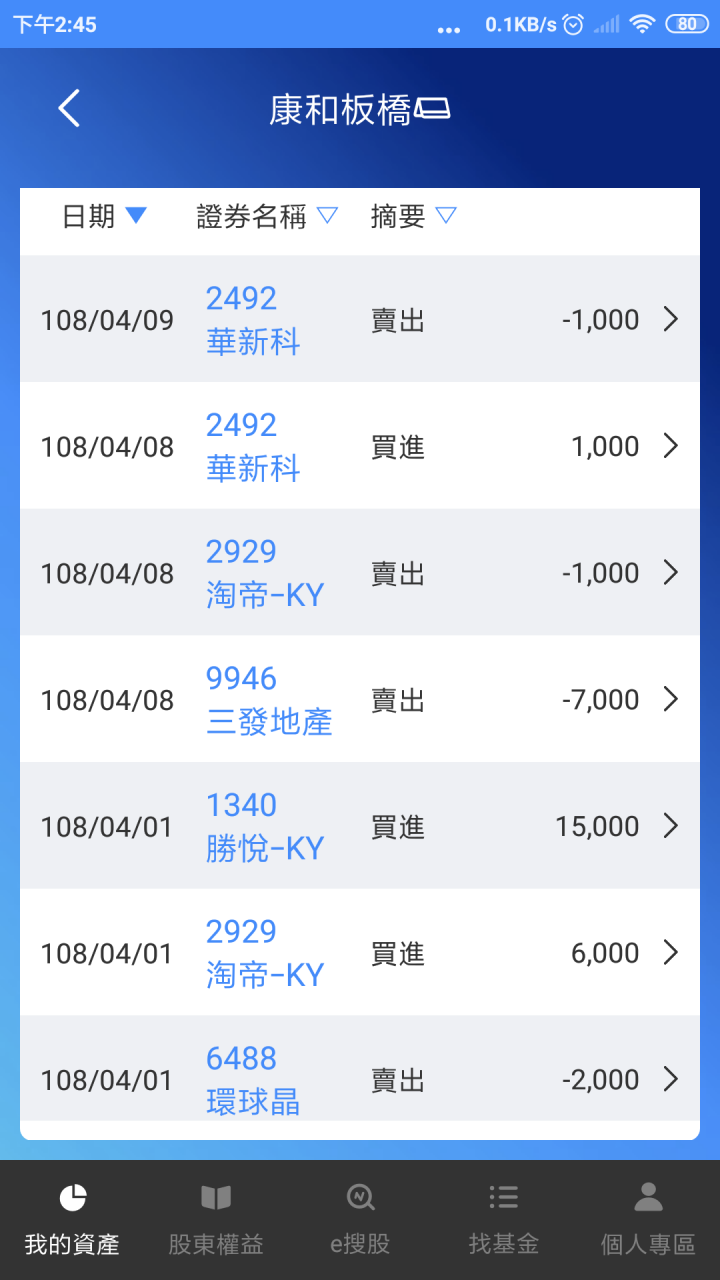Screen dimensions: 720x1280
Task: Switch to the 找基金 tab
Action: (x=504, y=1220)
